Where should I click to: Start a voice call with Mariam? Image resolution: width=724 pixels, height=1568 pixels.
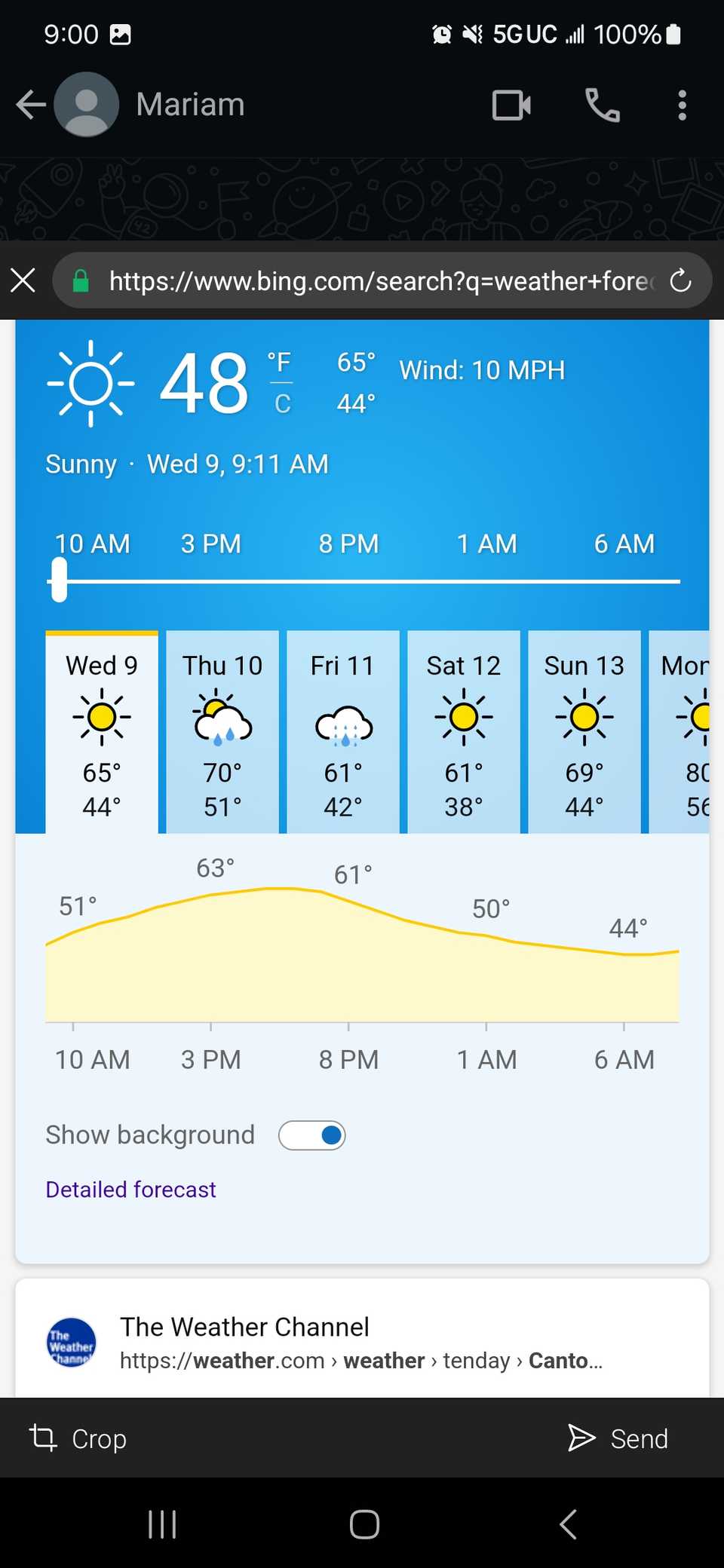603,105
